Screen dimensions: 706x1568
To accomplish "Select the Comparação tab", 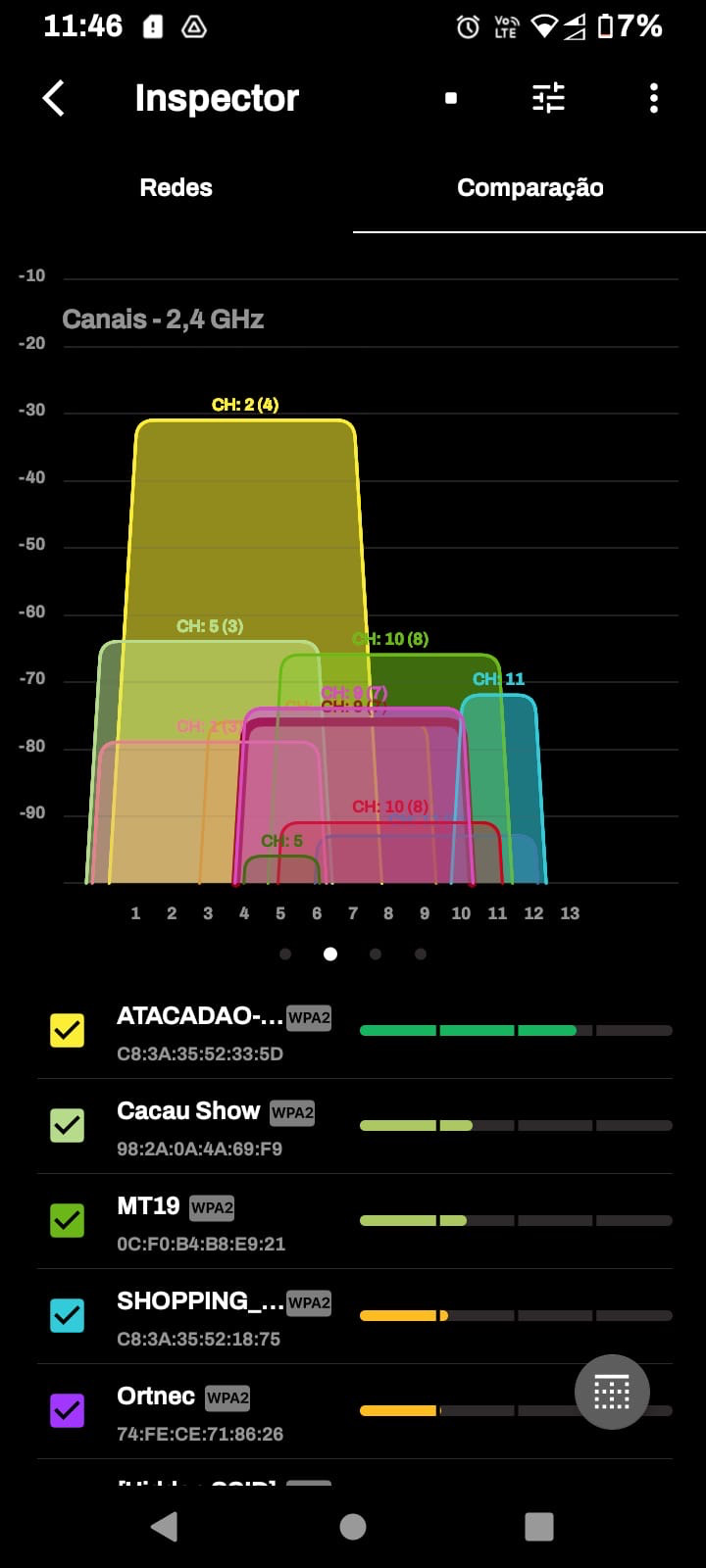I will click(529, 187).
